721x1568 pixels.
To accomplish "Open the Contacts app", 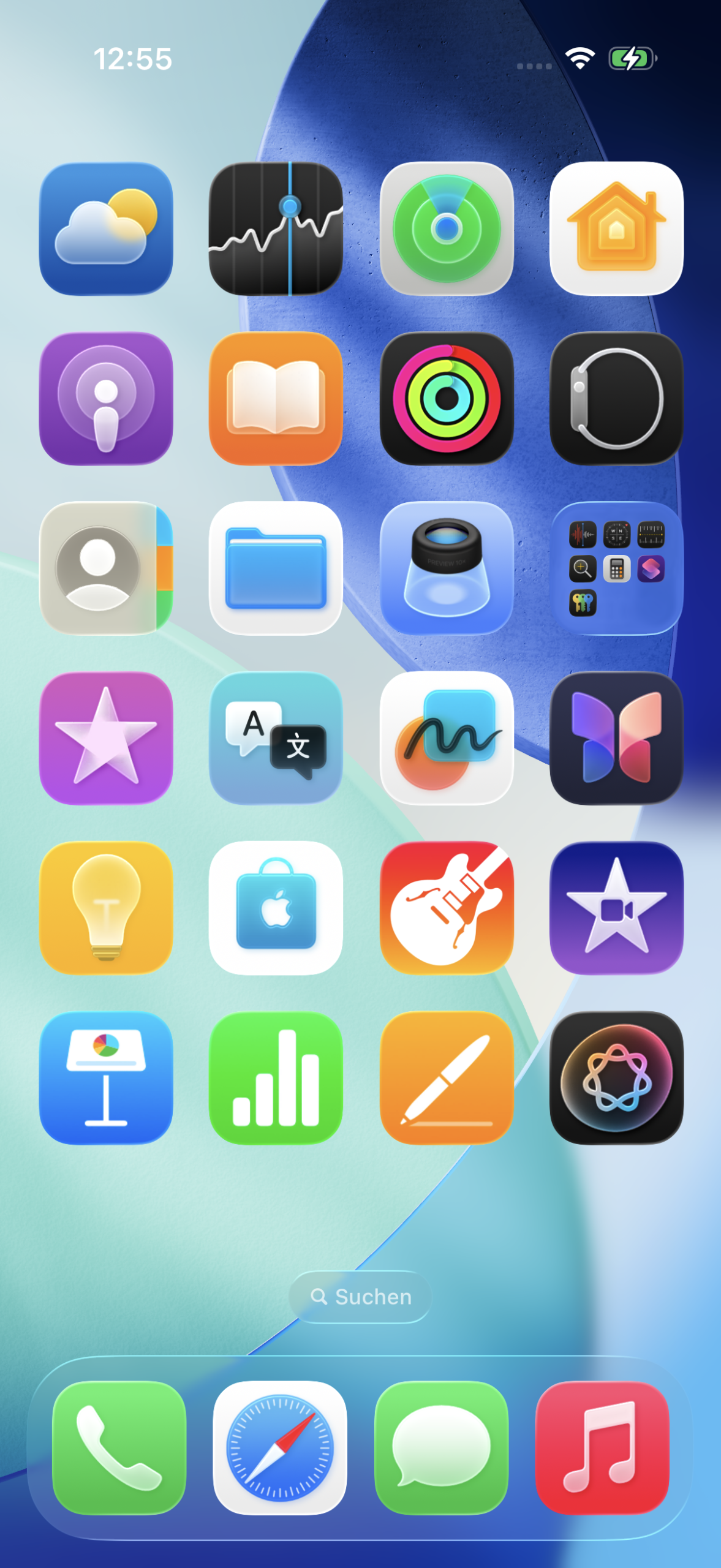I will pos(106,568).
